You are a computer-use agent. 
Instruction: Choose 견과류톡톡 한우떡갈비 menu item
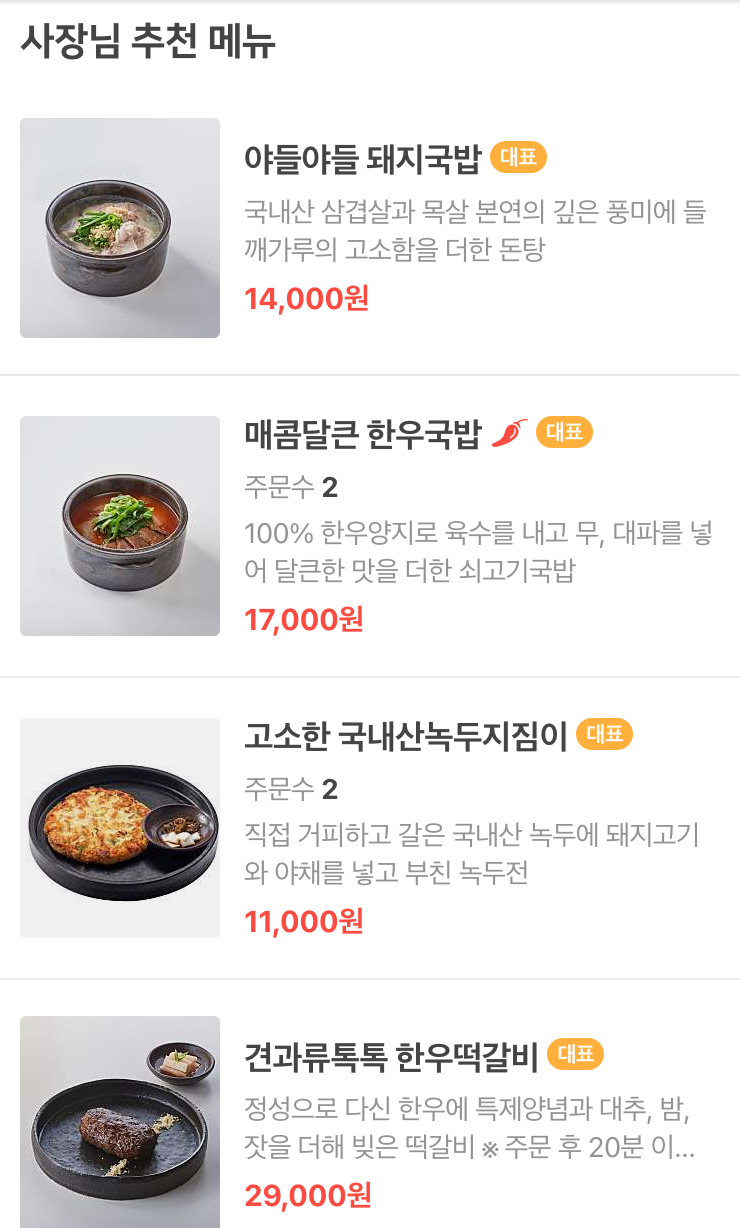coord(391,1056)
